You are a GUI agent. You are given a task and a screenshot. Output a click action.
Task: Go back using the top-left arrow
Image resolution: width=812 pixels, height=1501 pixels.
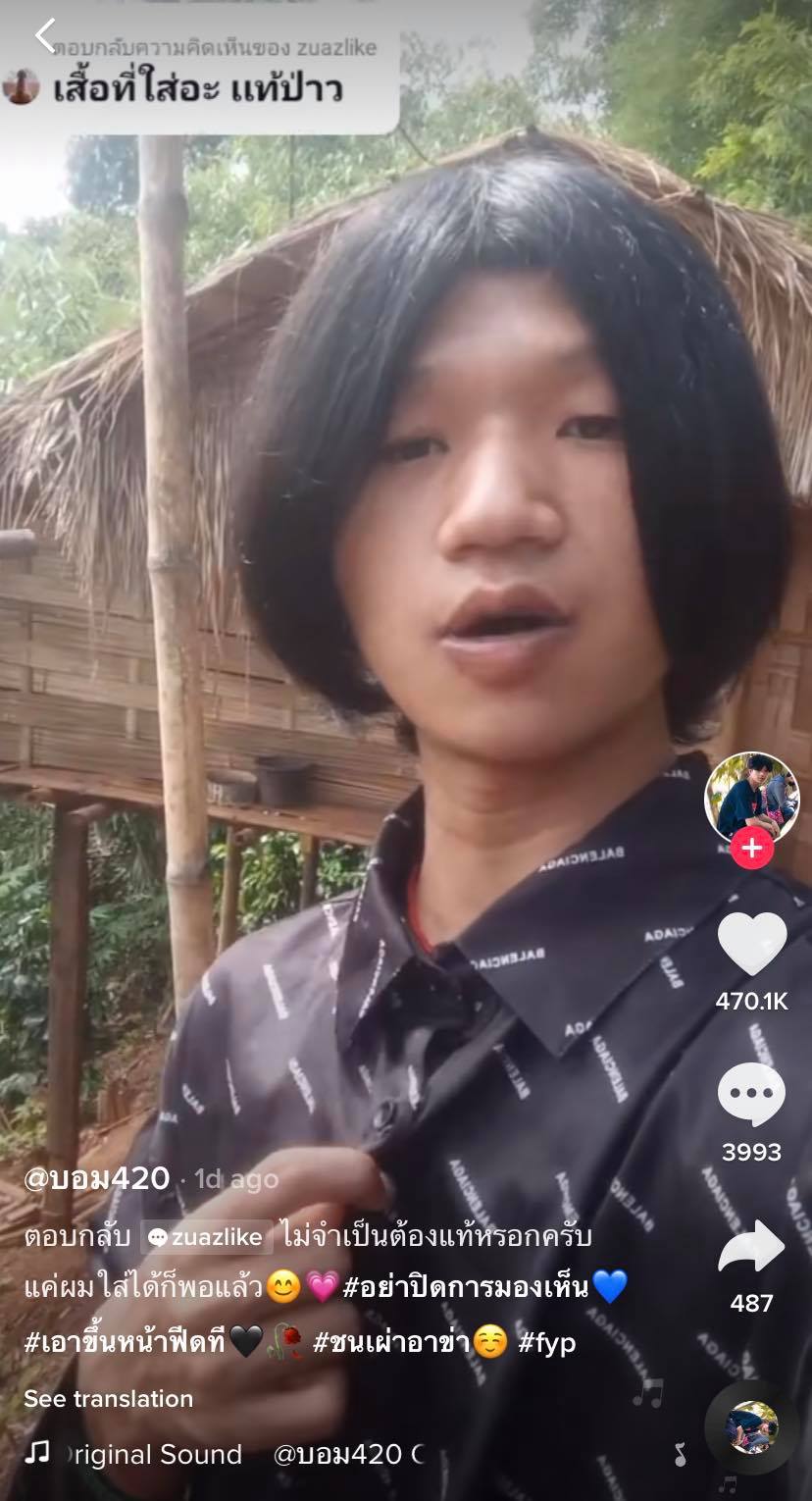(45, 36)
